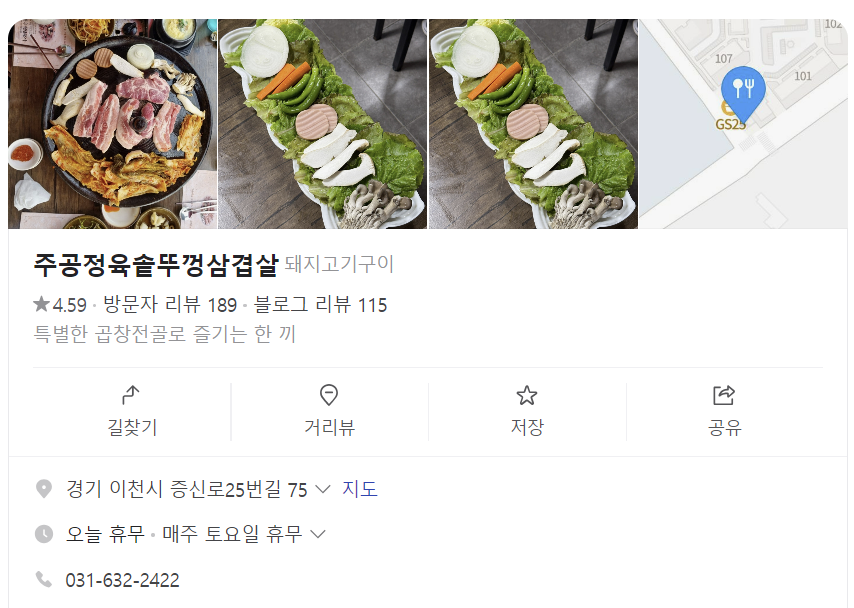Open the grilled pork belly photo

pyautogui.click(x=112, y=124)
